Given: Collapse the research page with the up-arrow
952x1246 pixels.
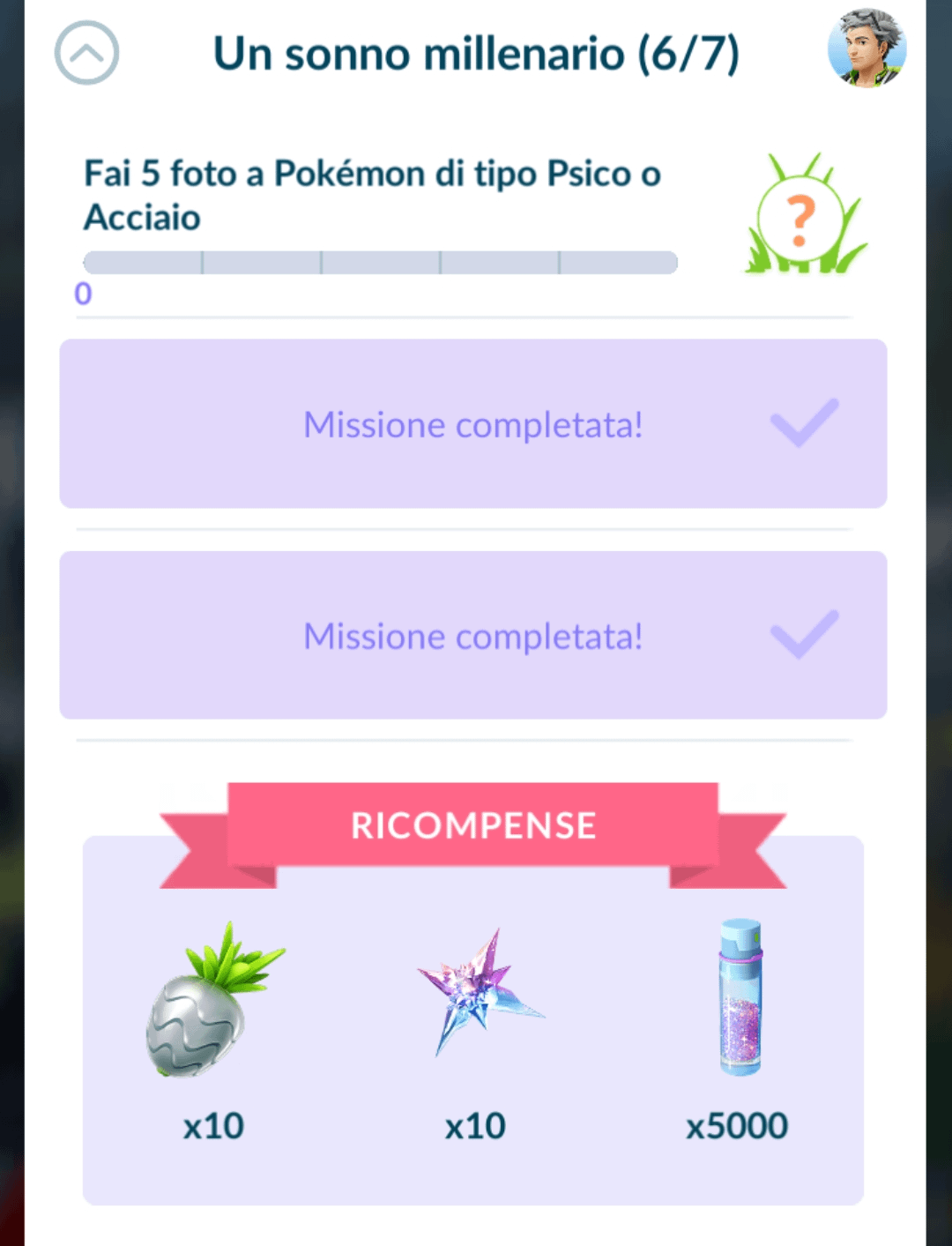Looking at the screenshot, I should [x=86, y=53].
